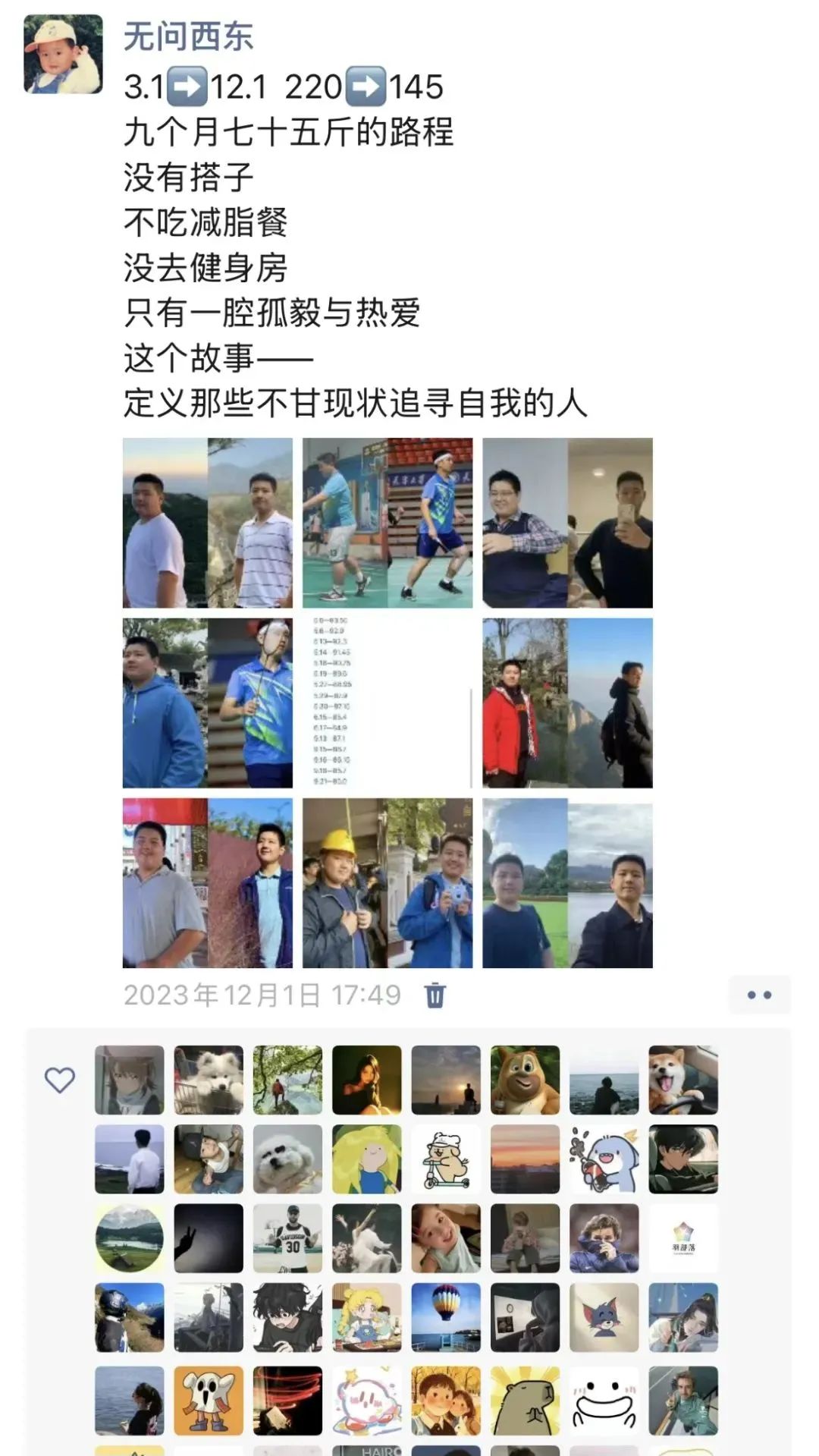819x1456 pixels.
Task: Open the yellow hard hat comparison photo
Action: tap(387, 882)
